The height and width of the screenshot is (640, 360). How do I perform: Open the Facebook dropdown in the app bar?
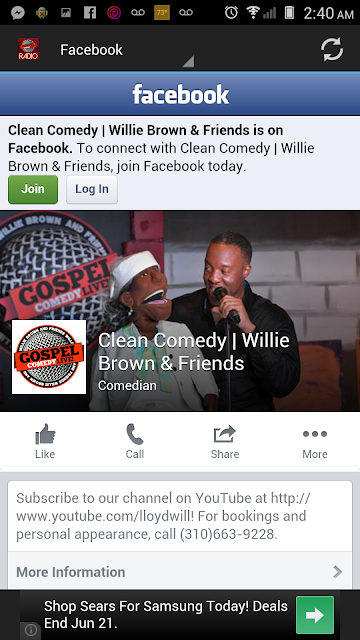(127, 50)
